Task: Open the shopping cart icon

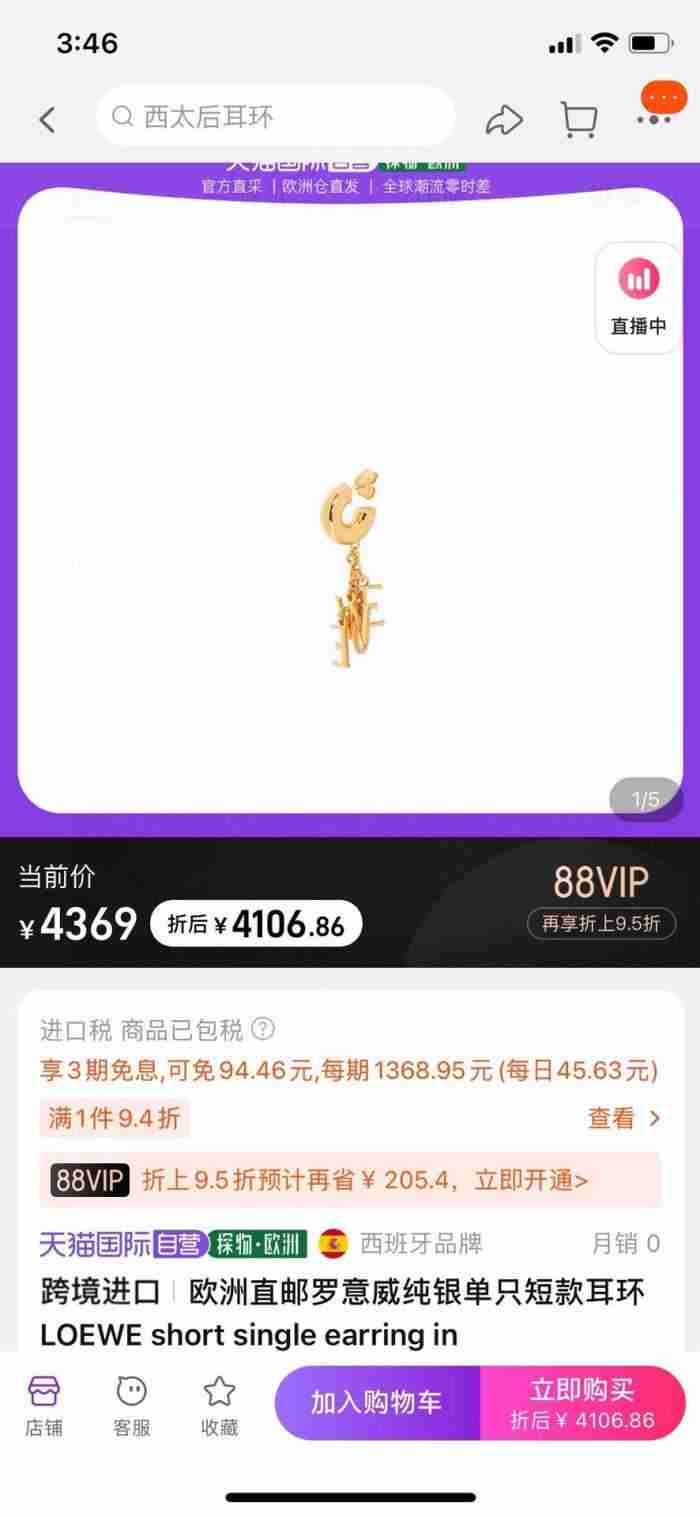Action: click(579, 120)
